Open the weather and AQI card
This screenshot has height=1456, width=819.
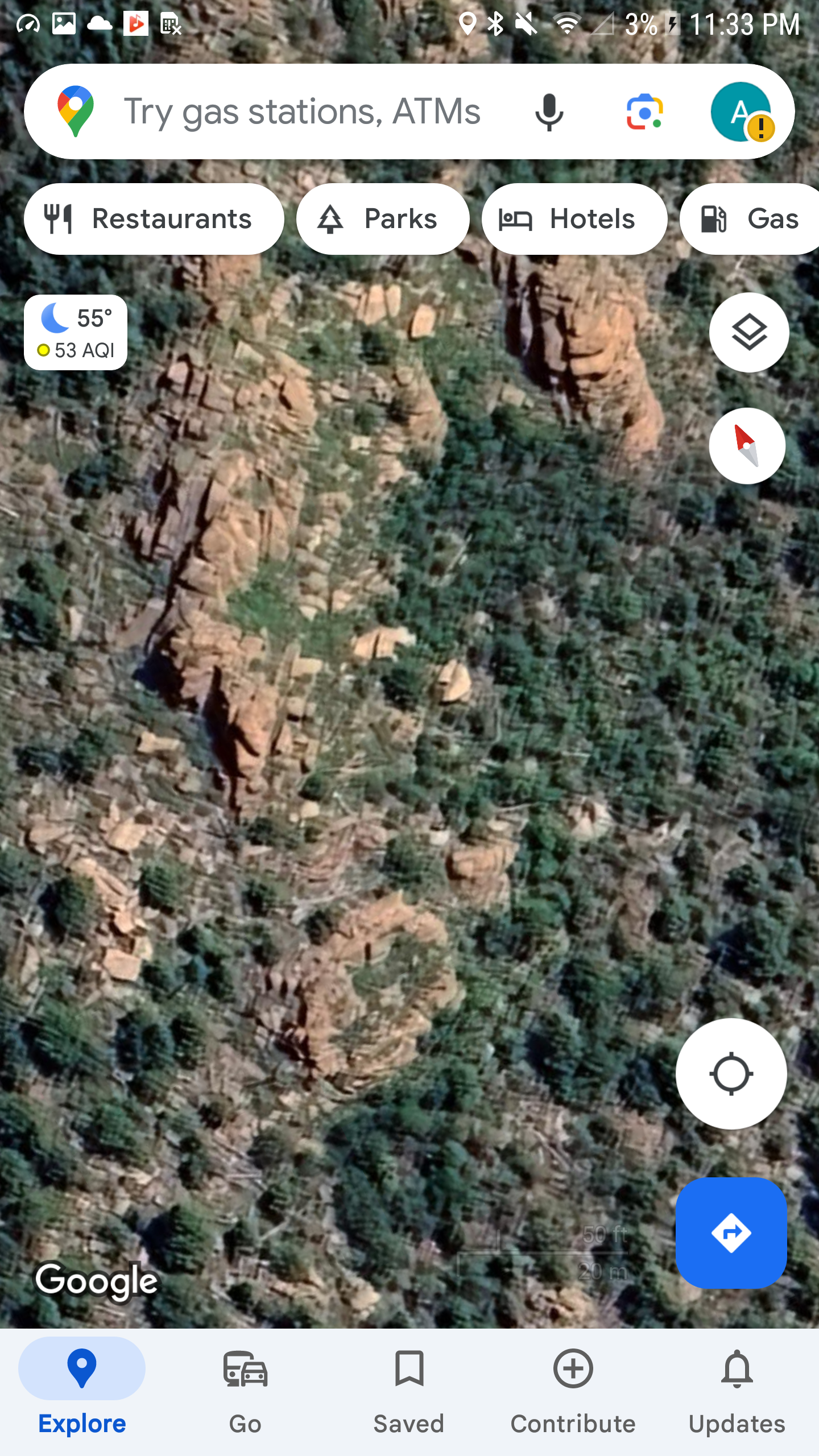pyautogui.click(x=76, y=333)
